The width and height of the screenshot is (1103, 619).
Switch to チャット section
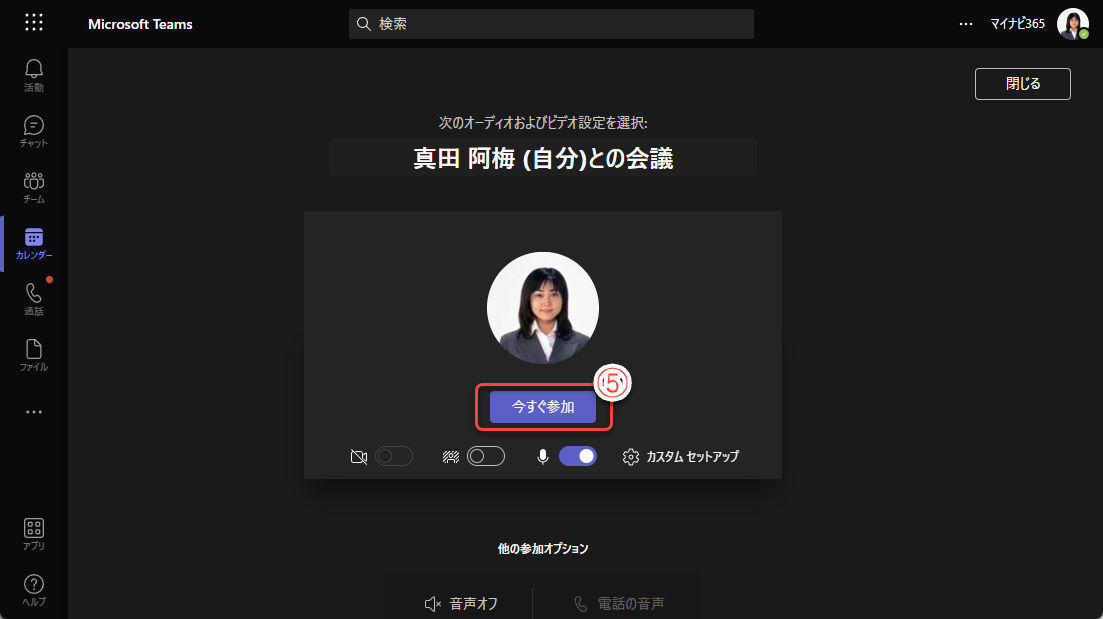[34, 131]
